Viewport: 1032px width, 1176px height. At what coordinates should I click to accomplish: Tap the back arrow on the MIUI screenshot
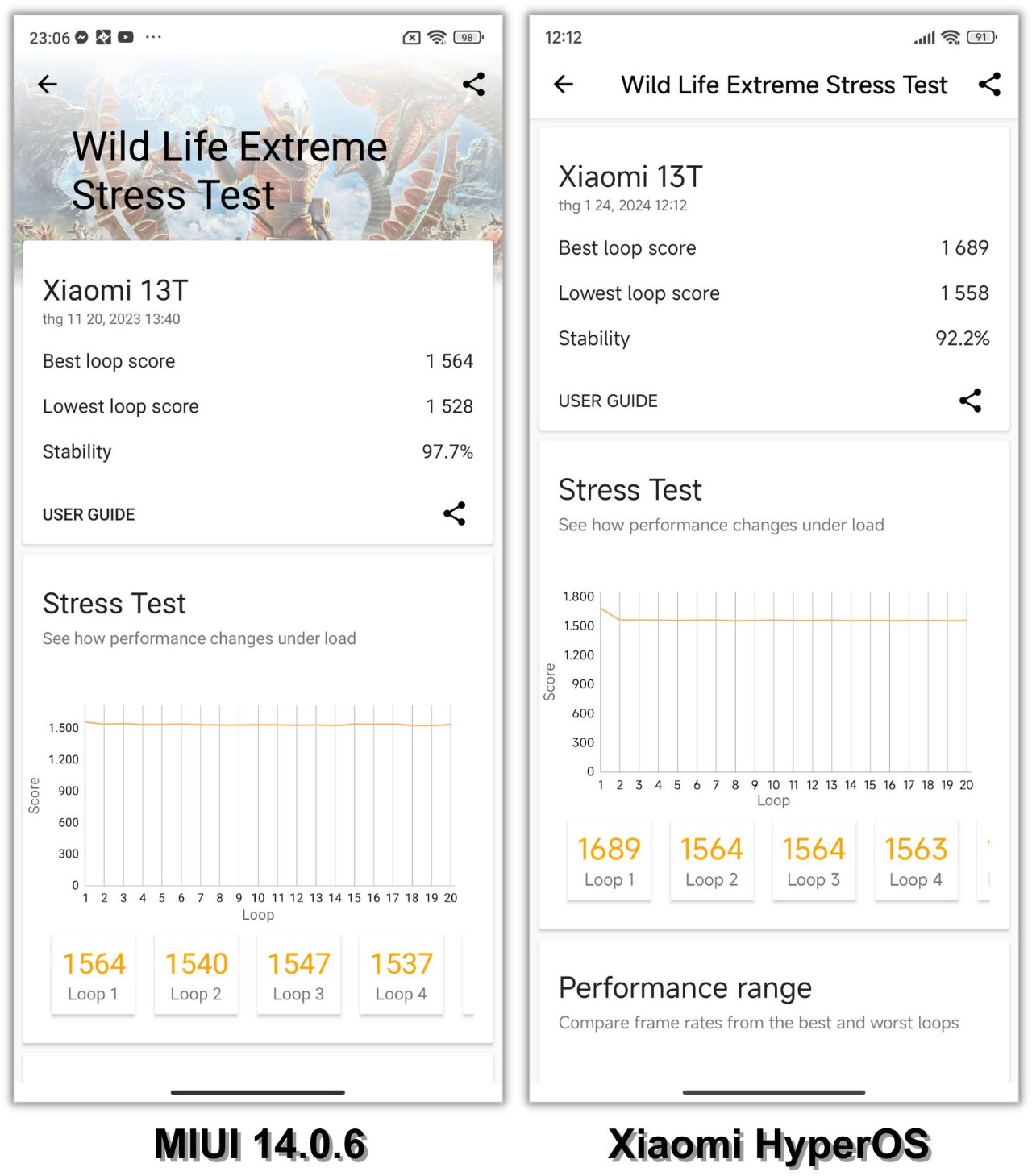tap(47, 84)
